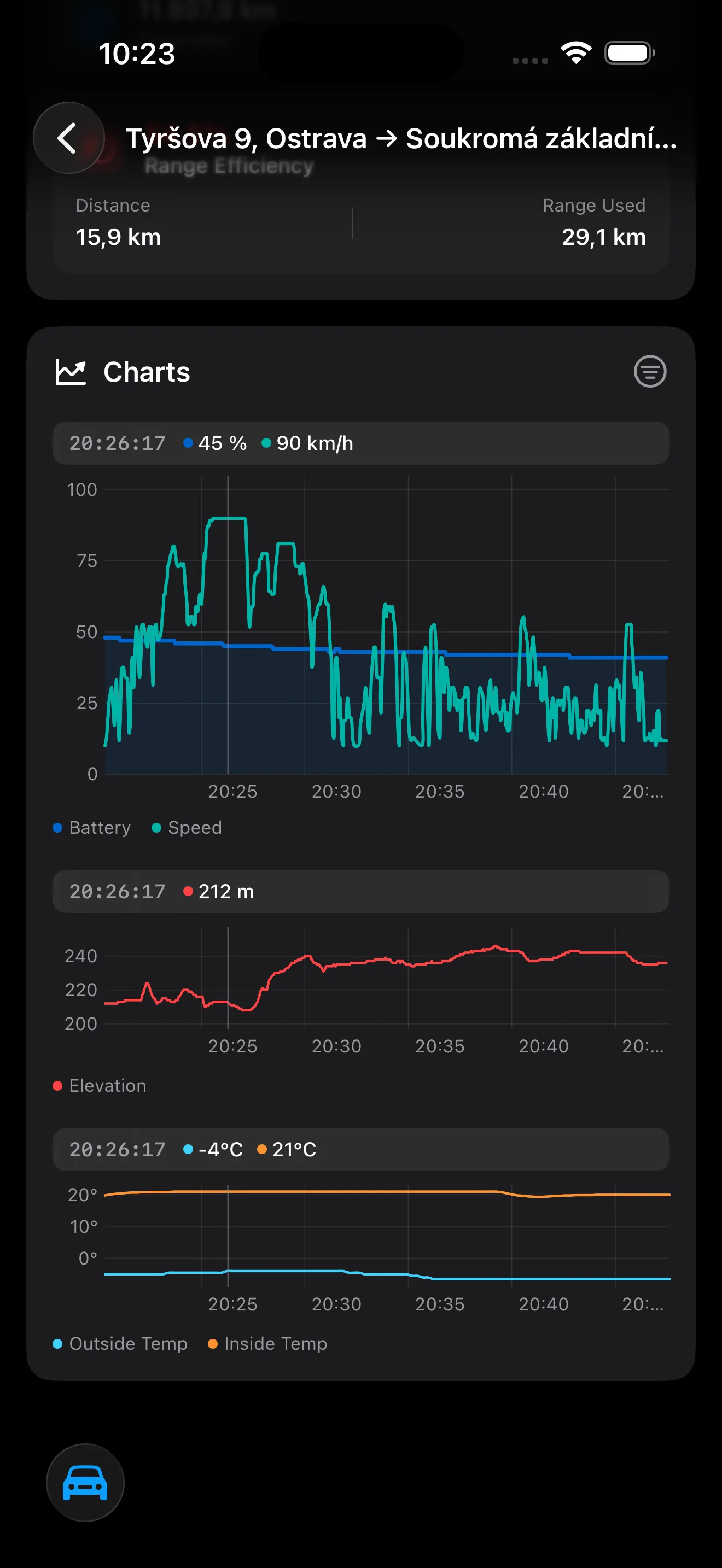Viewport: 722px width, 1568px height.
Task: Tap the blue Battery legend dot
Action: coord(57,828)
